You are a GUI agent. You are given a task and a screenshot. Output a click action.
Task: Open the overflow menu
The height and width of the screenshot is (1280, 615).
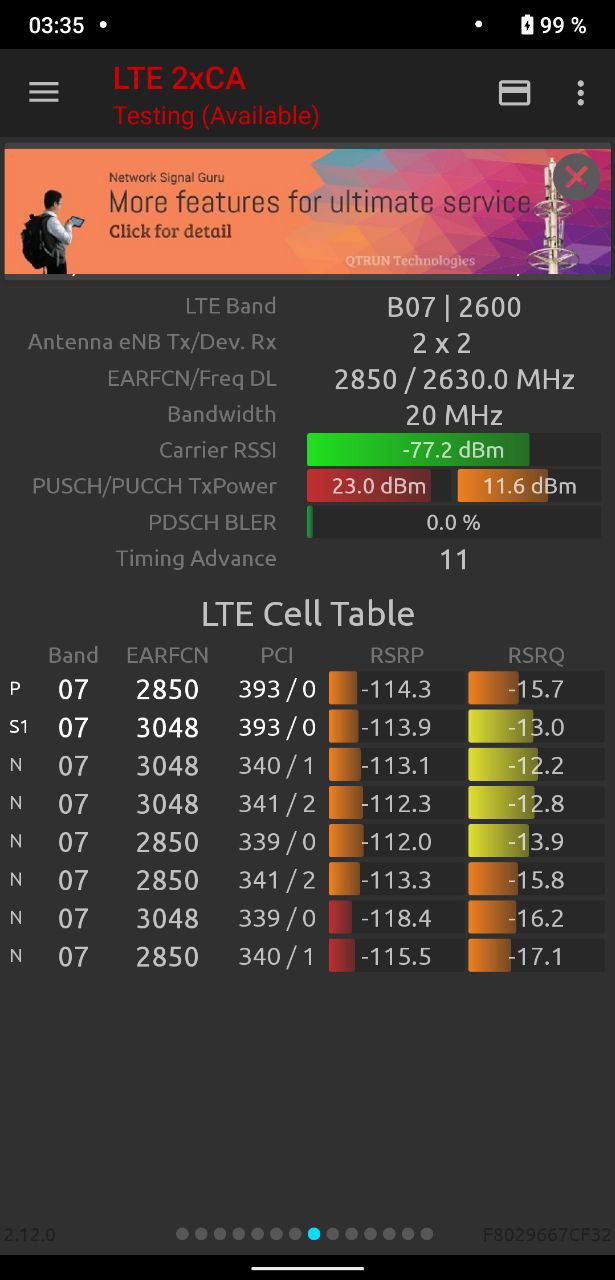click(x=580, y=93)
